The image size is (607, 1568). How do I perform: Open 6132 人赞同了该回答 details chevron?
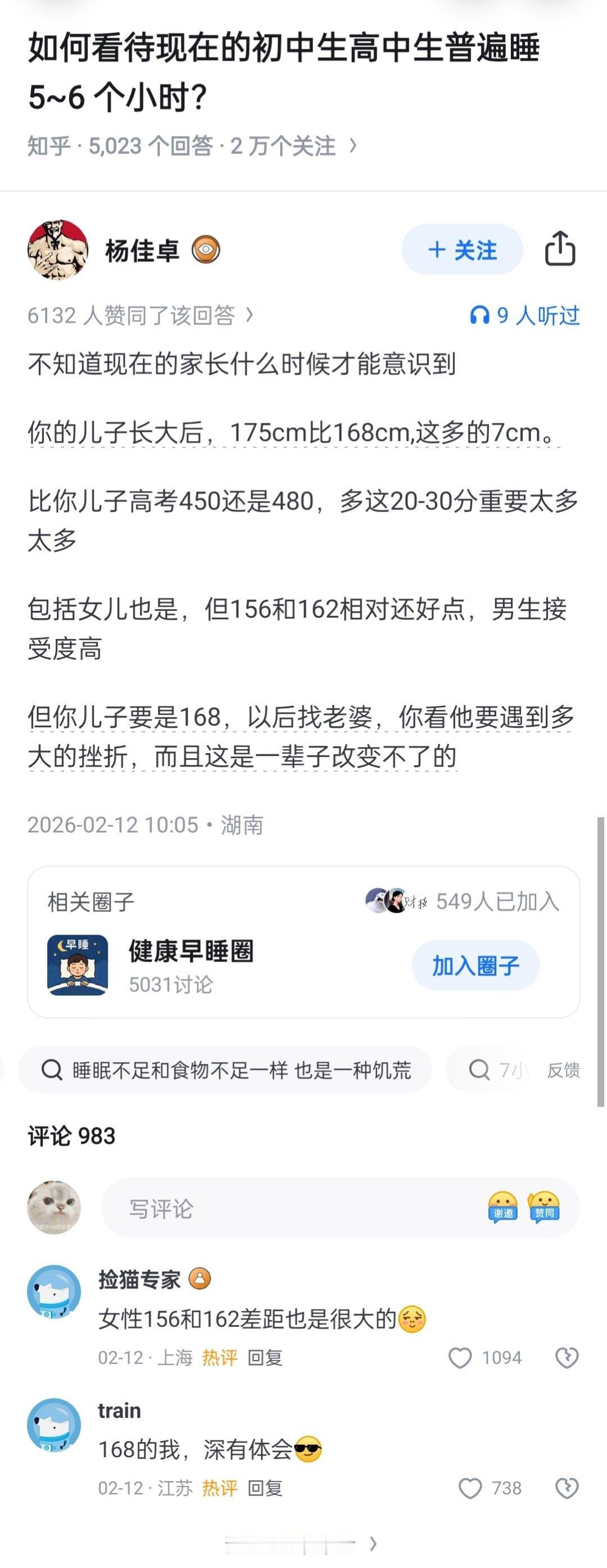251,315
